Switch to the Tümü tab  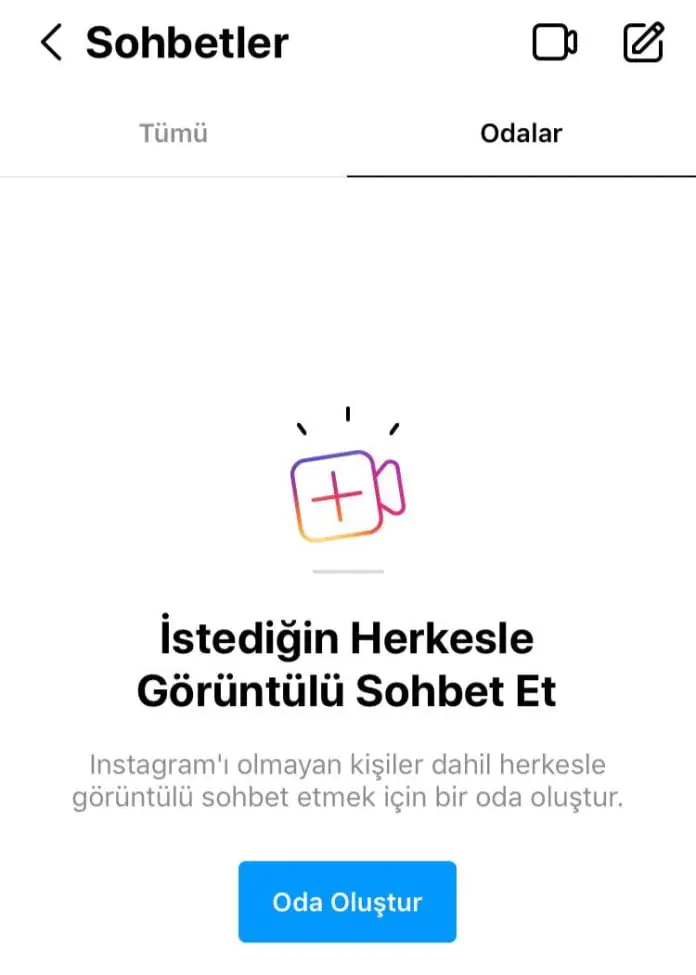pyautogui.click(x=173, y=133)
